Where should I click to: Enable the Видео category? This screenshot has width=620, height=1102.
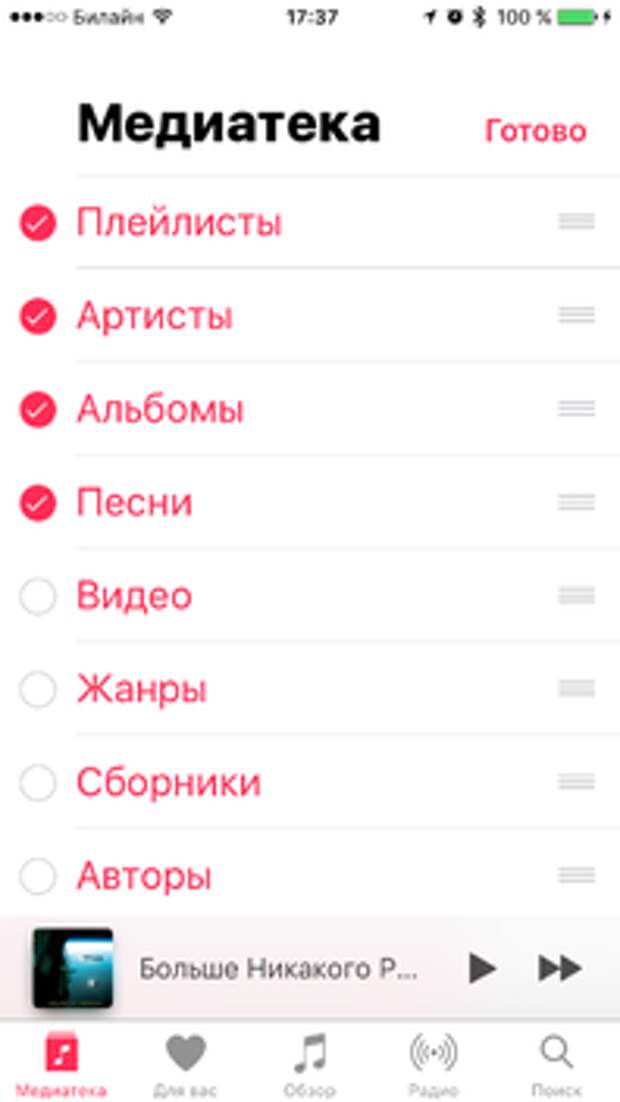click(37, 597)
